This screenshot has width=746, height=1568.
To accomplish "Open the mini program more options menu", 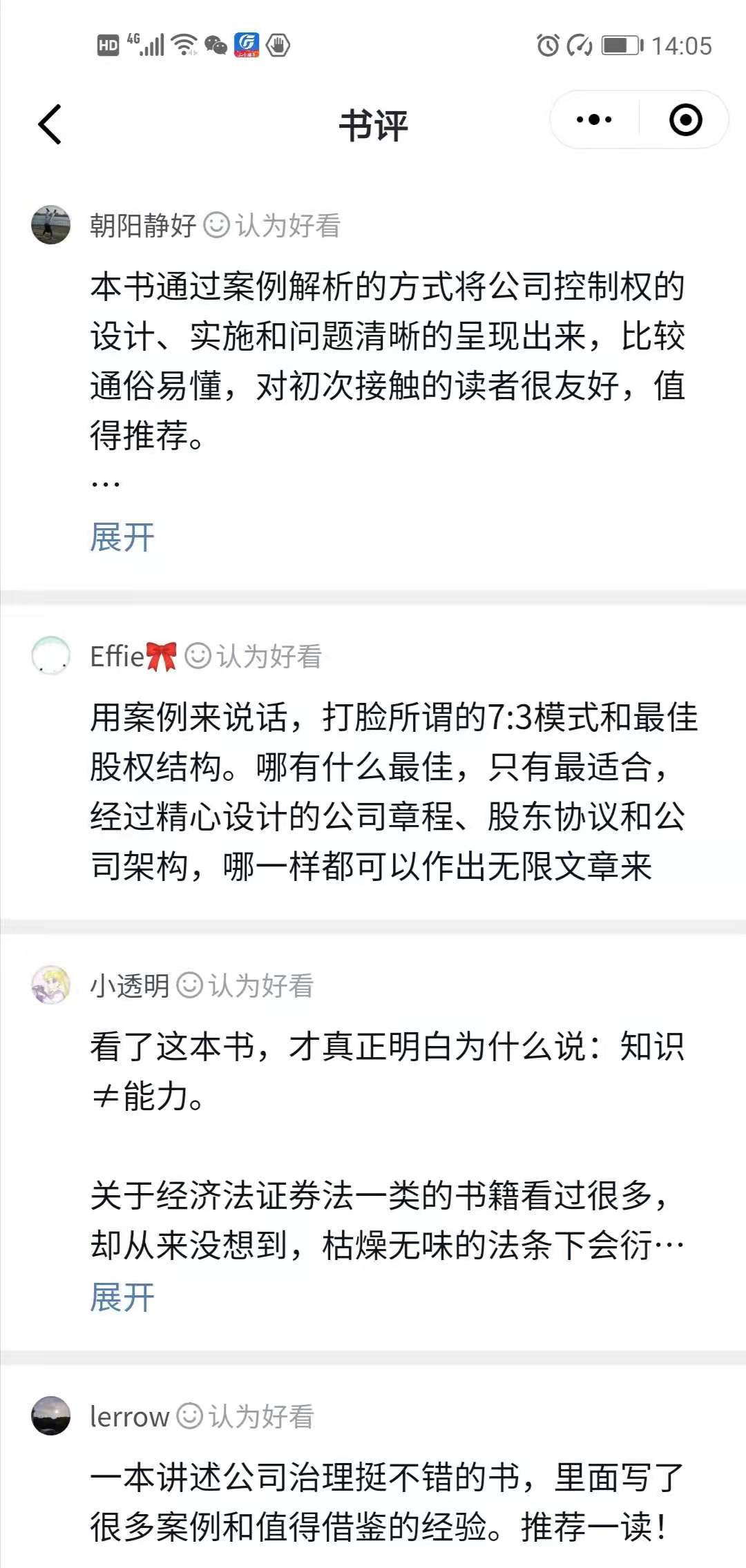I will (594, 120).
